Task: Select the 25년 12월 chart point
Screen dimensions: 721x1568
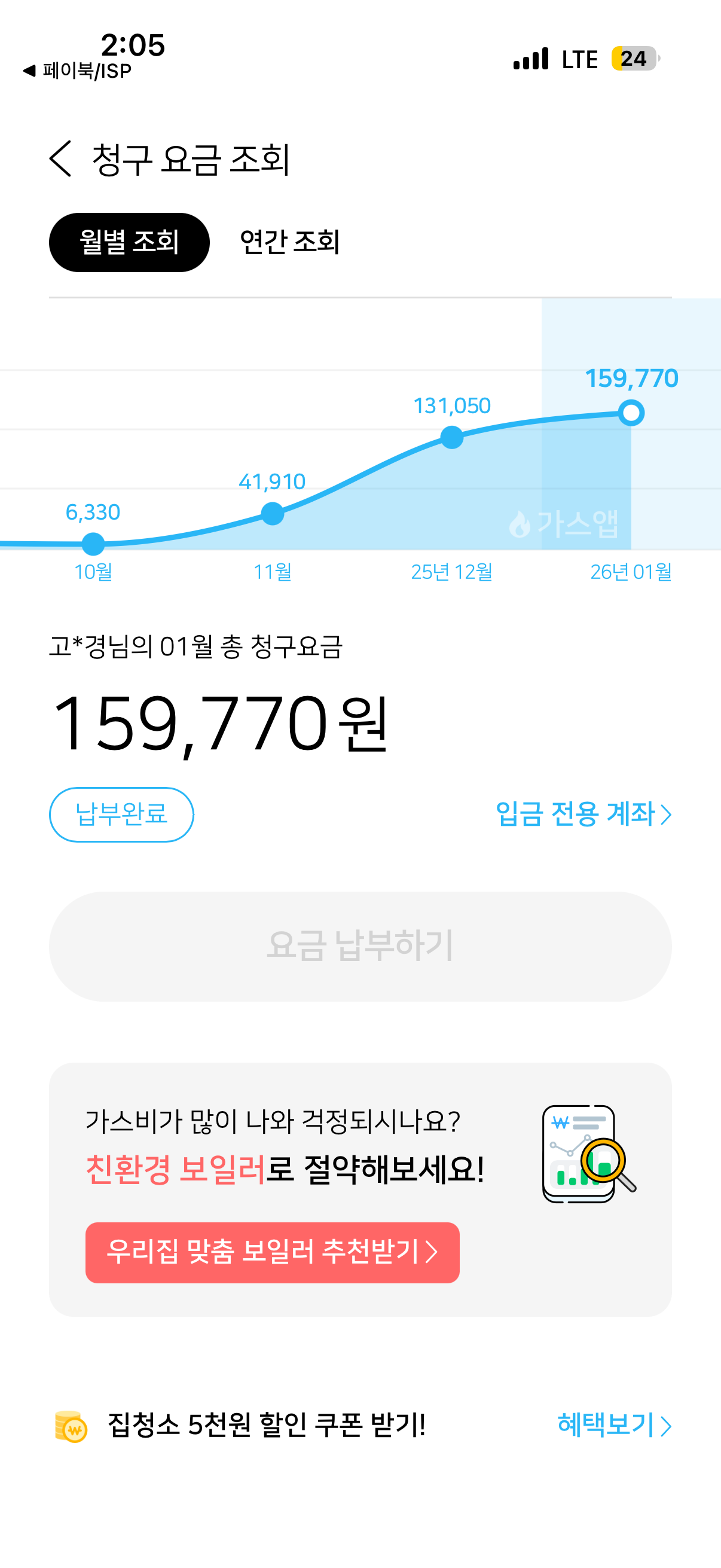Action: pos(451,437)
